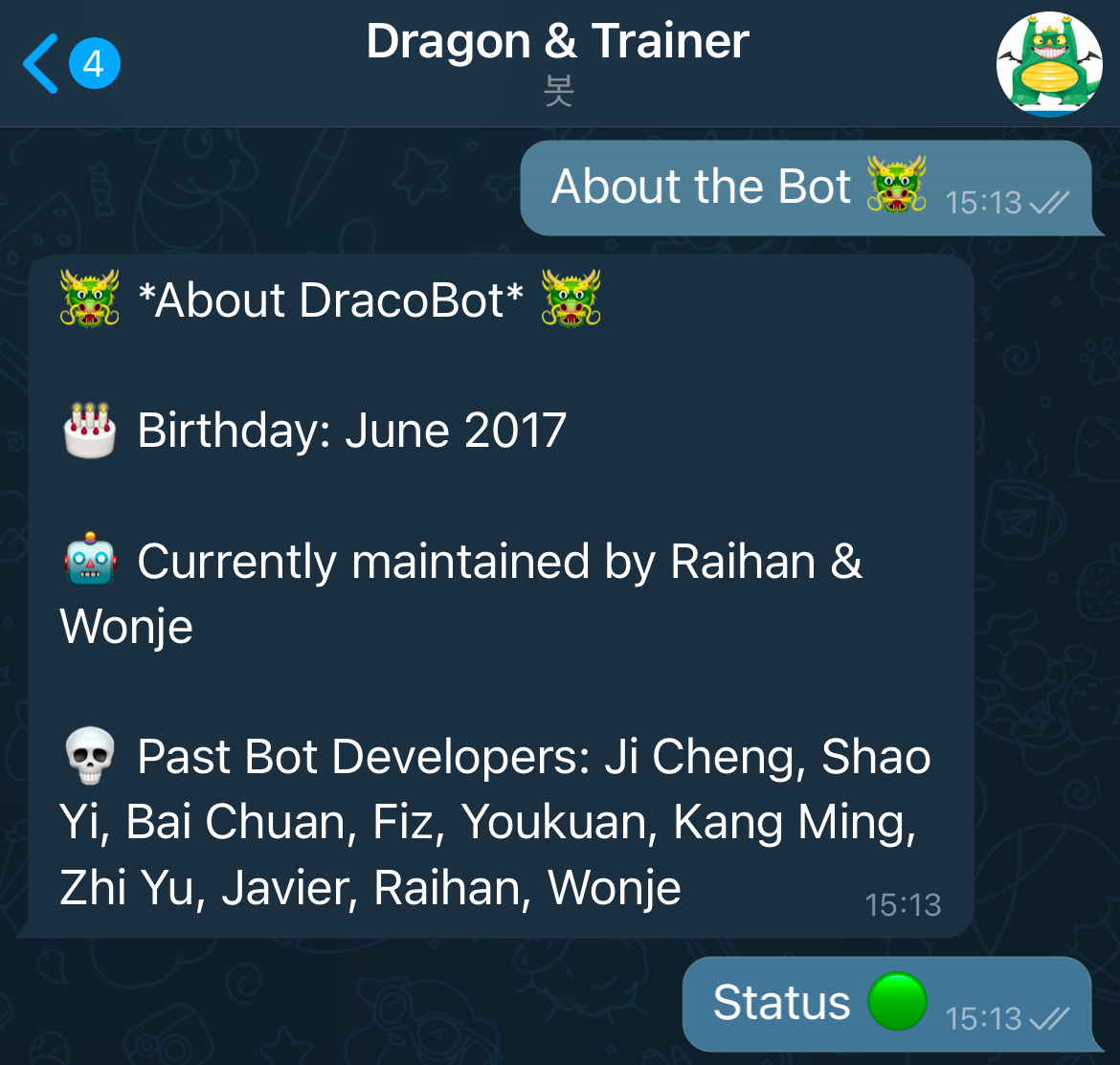
Task: Open Dragon & Trainer chat info from the title
Action: pyautogui.click(x=558, y=43)
